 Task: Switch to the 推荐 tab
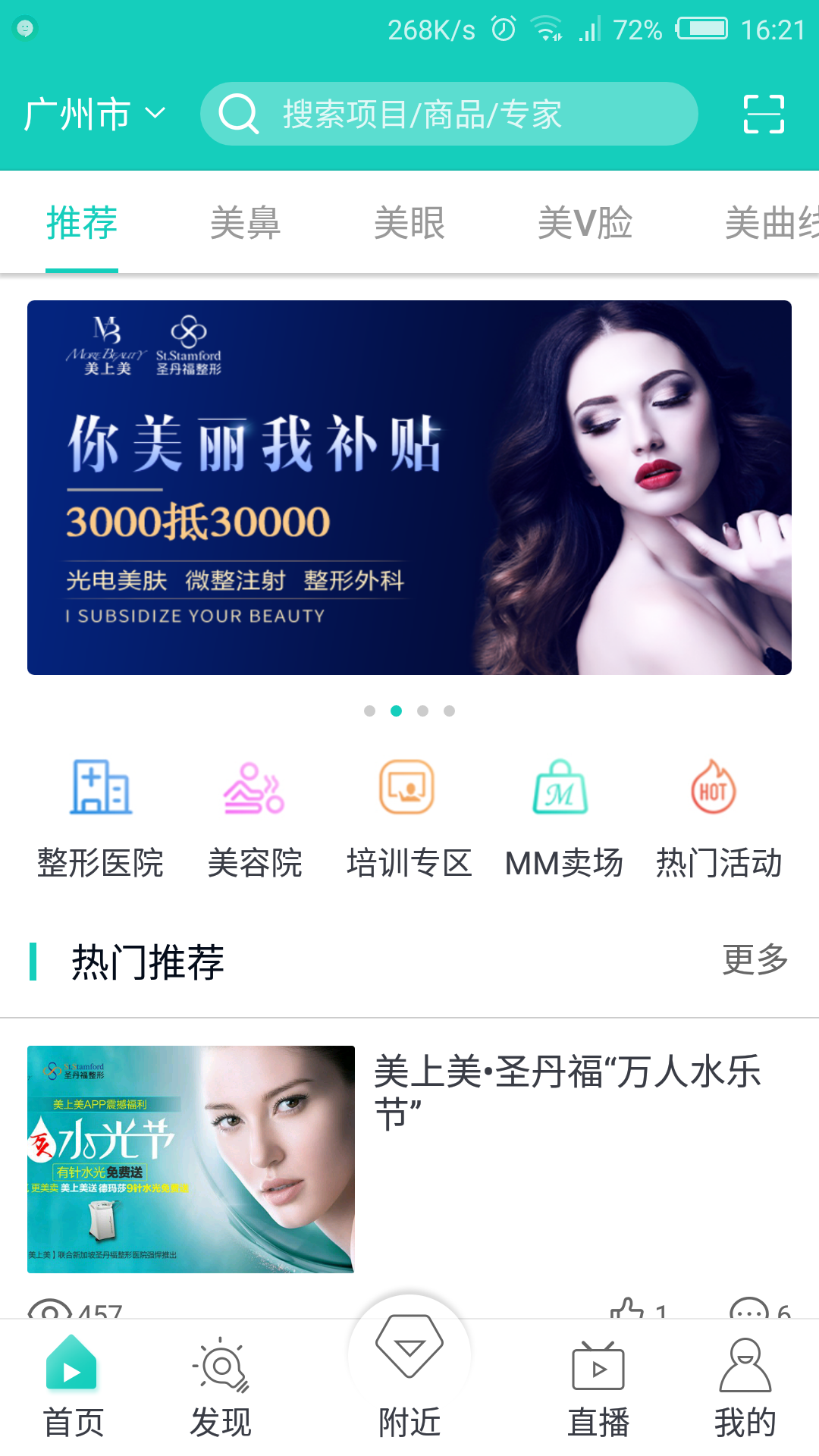(x=82, y=223)
